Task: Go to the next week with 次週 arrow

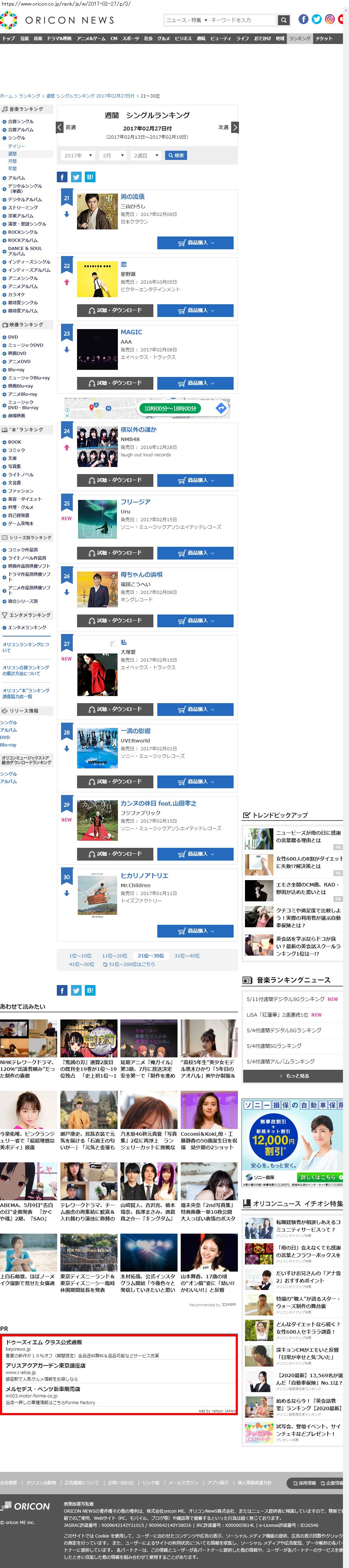Action: coord(234,127)
